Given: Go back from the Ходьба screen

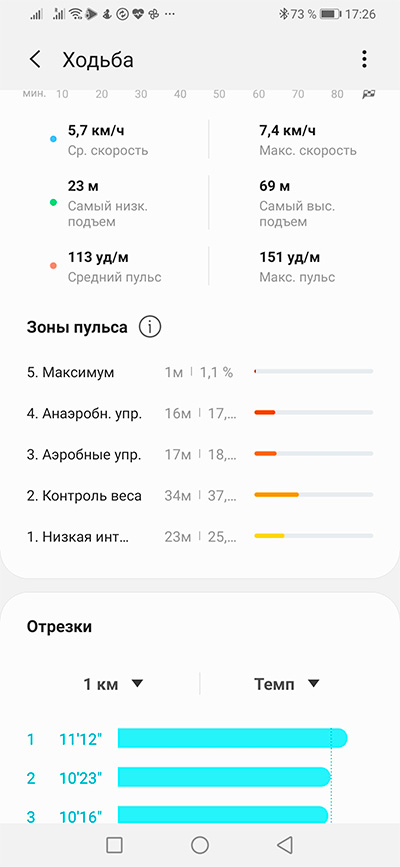Looking at the screenshot, I should pos(35,59).
